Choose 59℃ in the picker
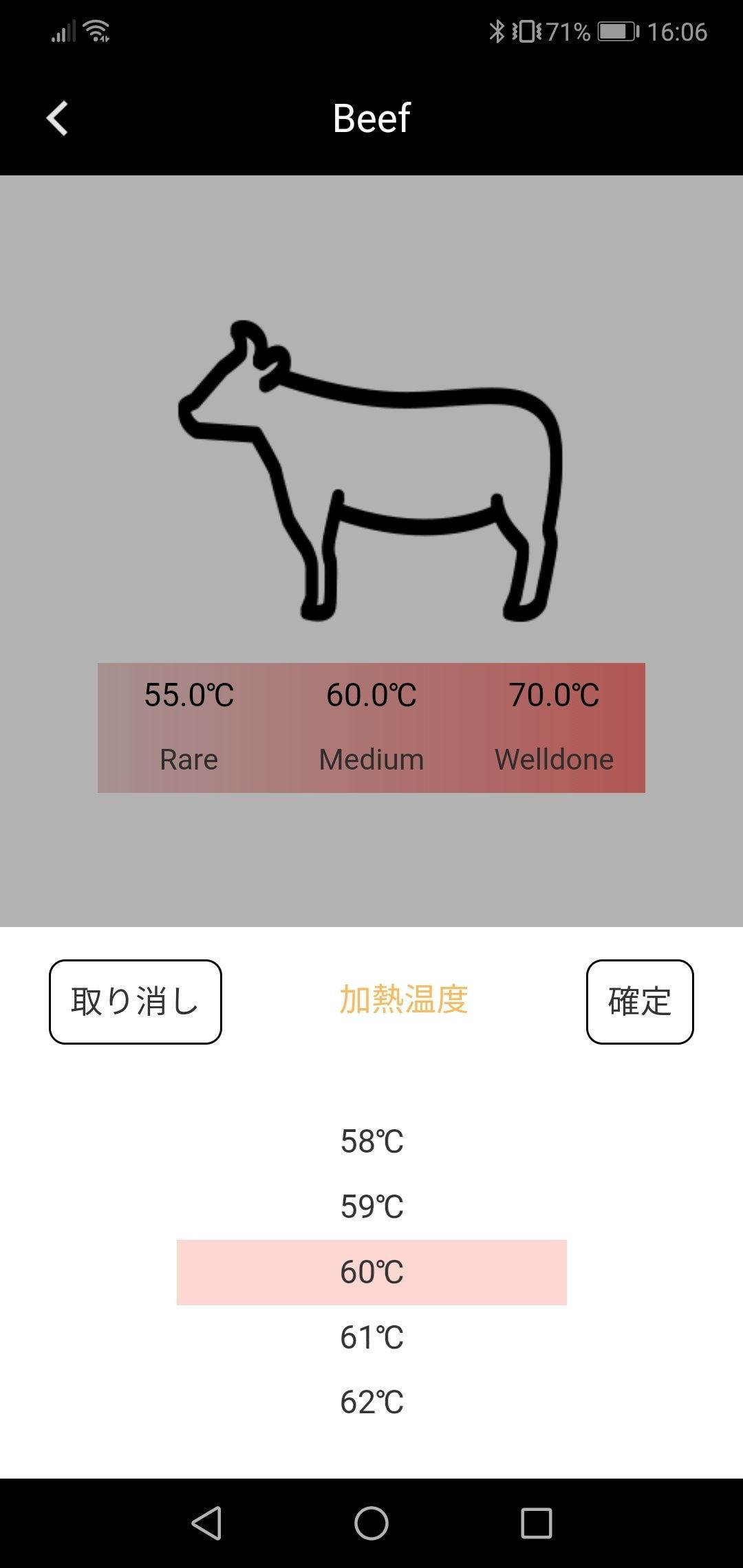 click(x=371, y=1207)
